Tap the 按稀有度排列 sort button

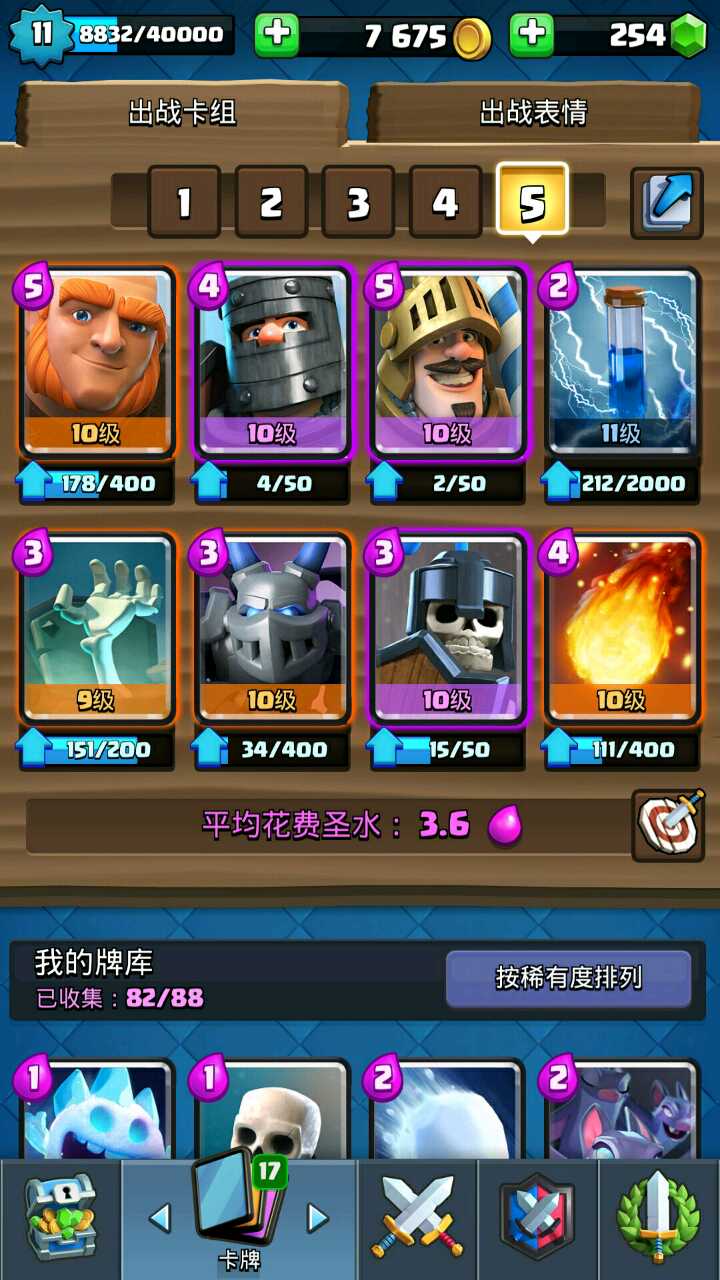(568, 977)
